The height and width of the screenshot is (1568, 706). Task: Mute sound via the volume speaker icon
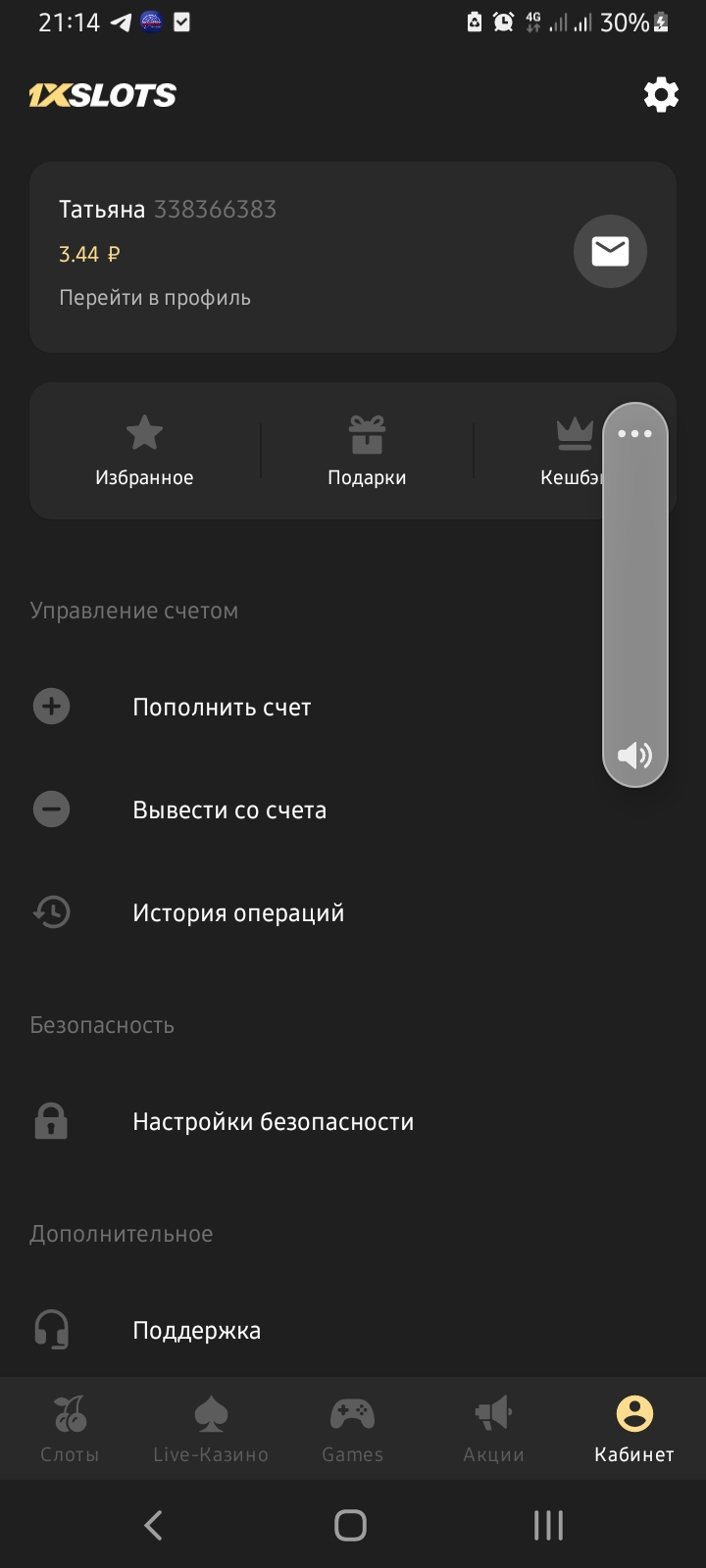(x=634, y=755)
